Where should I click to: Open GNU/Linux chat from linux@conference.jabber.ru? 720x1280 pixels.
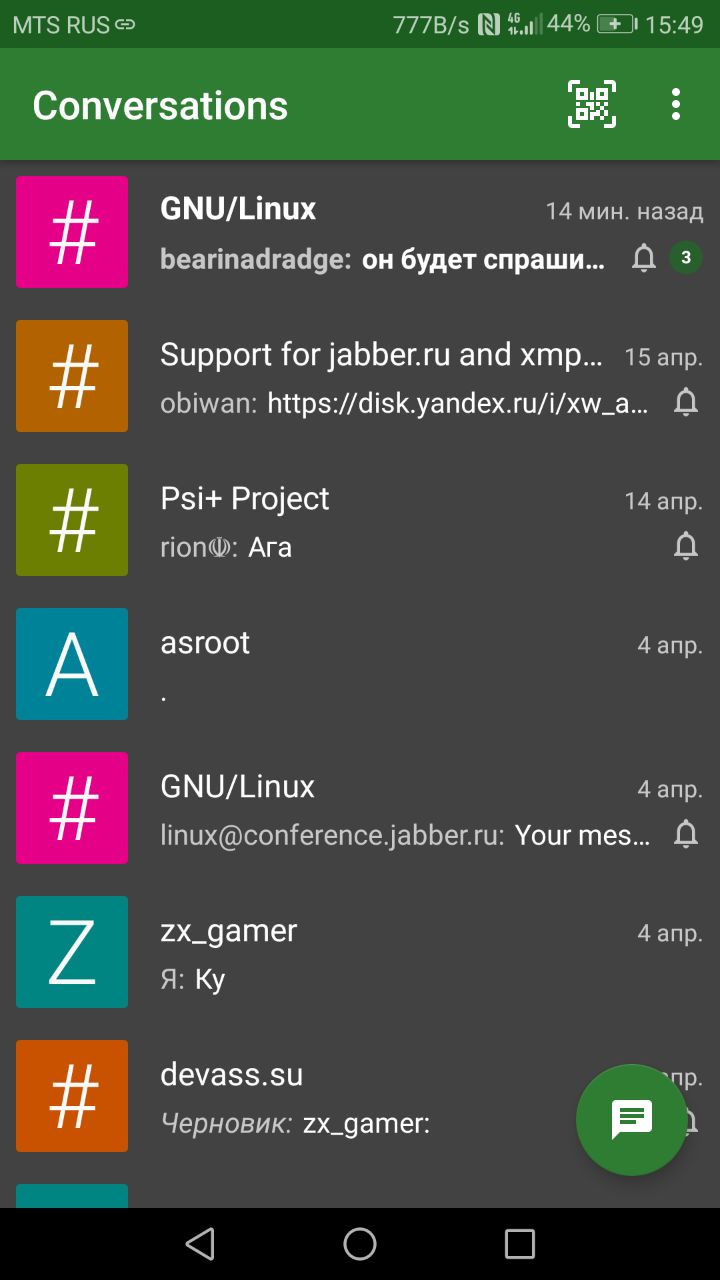click(x=360, y=808)
